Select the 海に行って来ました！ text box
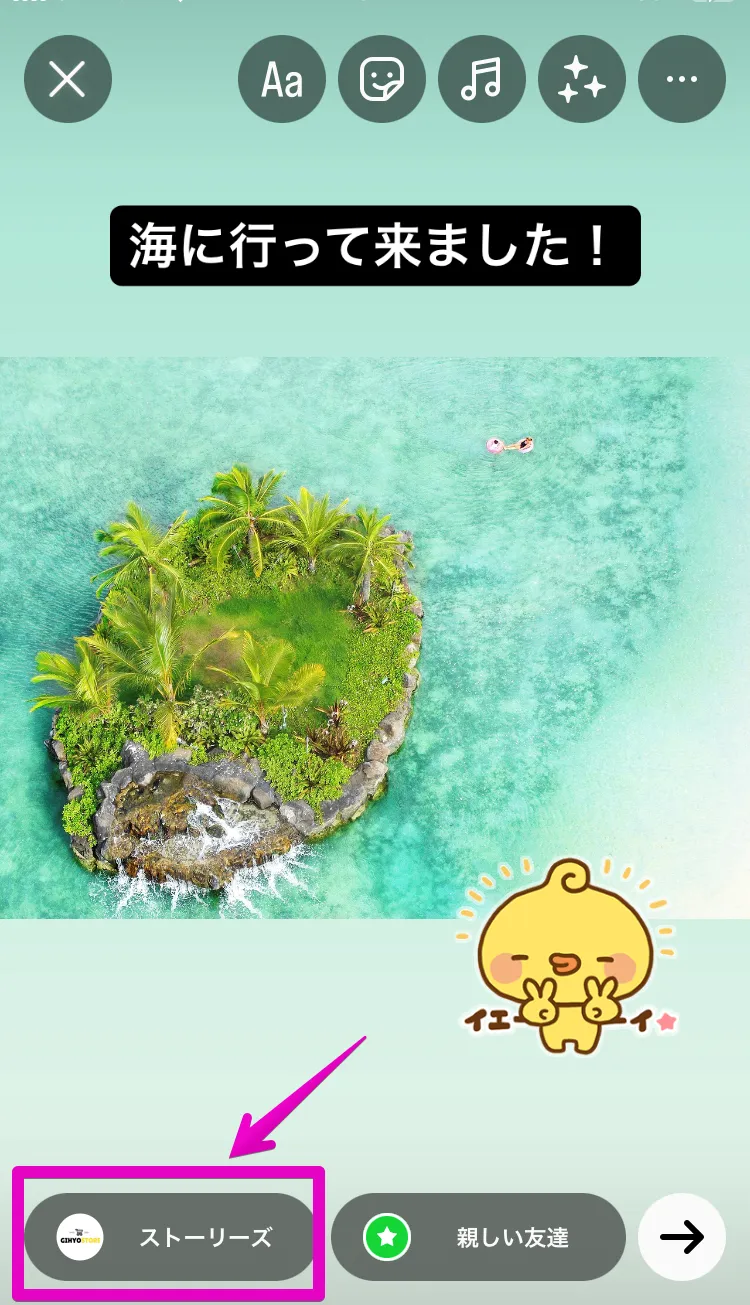Viewport: 750px width, 1305px height. click(x=375, y=246)
